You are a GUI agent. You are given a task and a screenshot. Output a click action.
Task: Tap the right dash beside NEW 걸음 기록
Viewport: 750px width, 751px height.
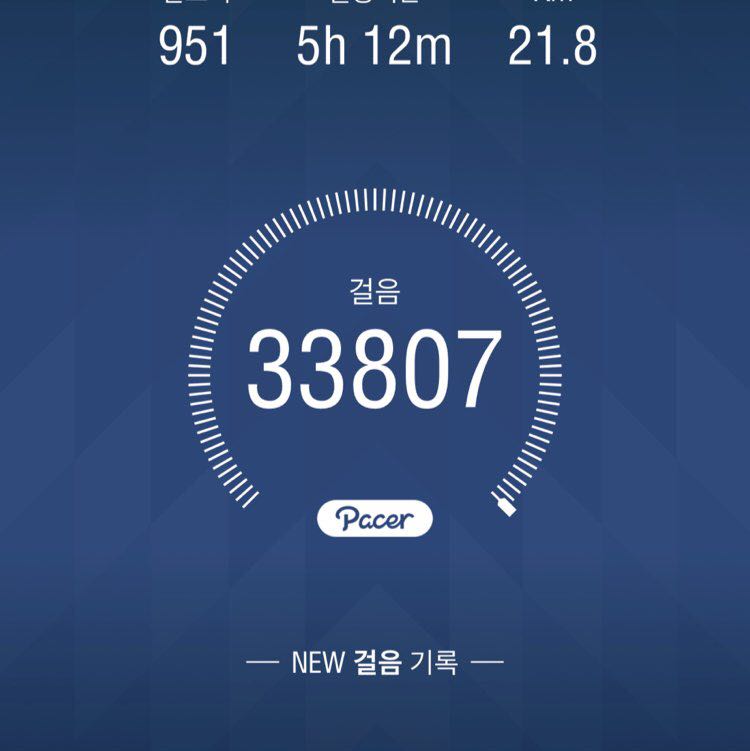(x=488, y=660)
